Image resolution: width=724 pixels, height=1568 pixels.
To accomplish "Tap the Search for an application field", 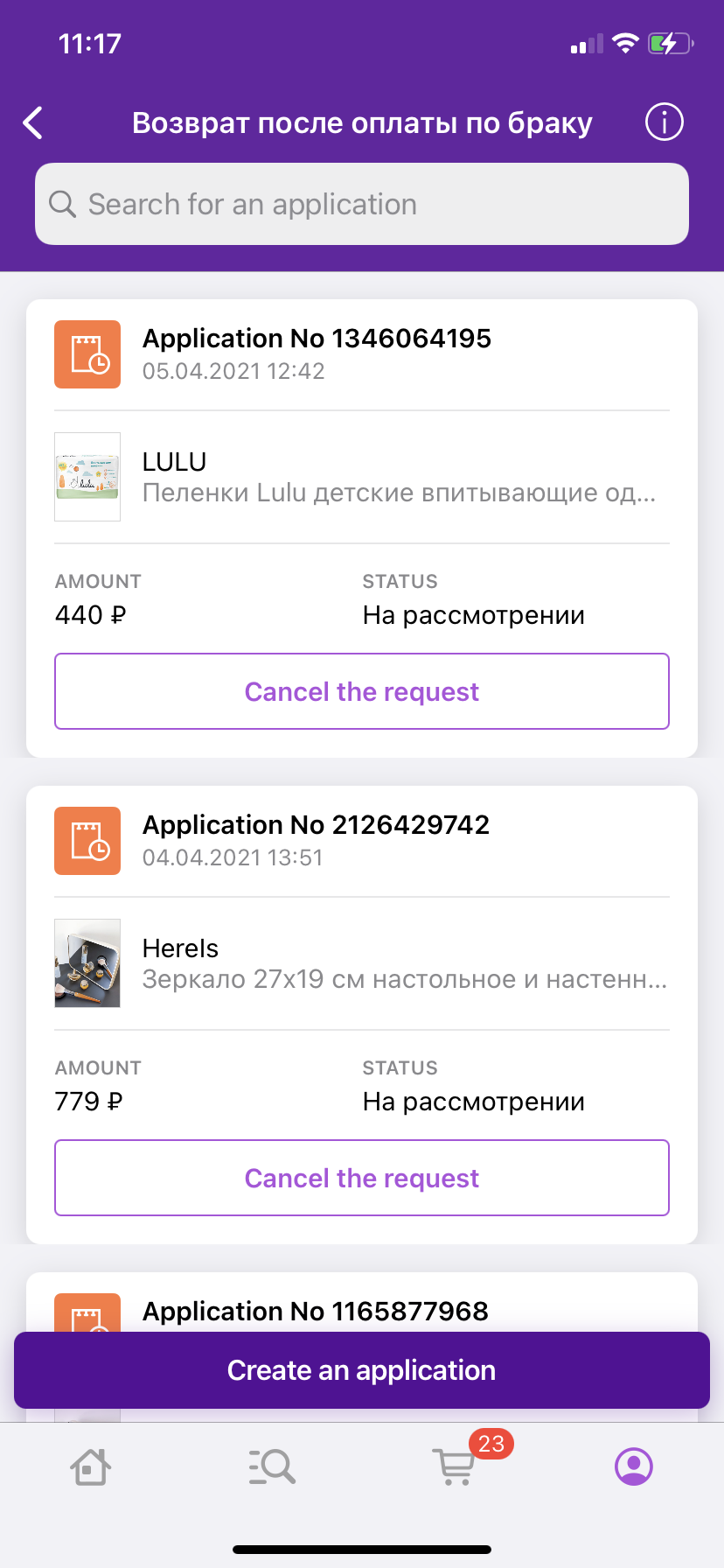I will [x=362, y=204].
